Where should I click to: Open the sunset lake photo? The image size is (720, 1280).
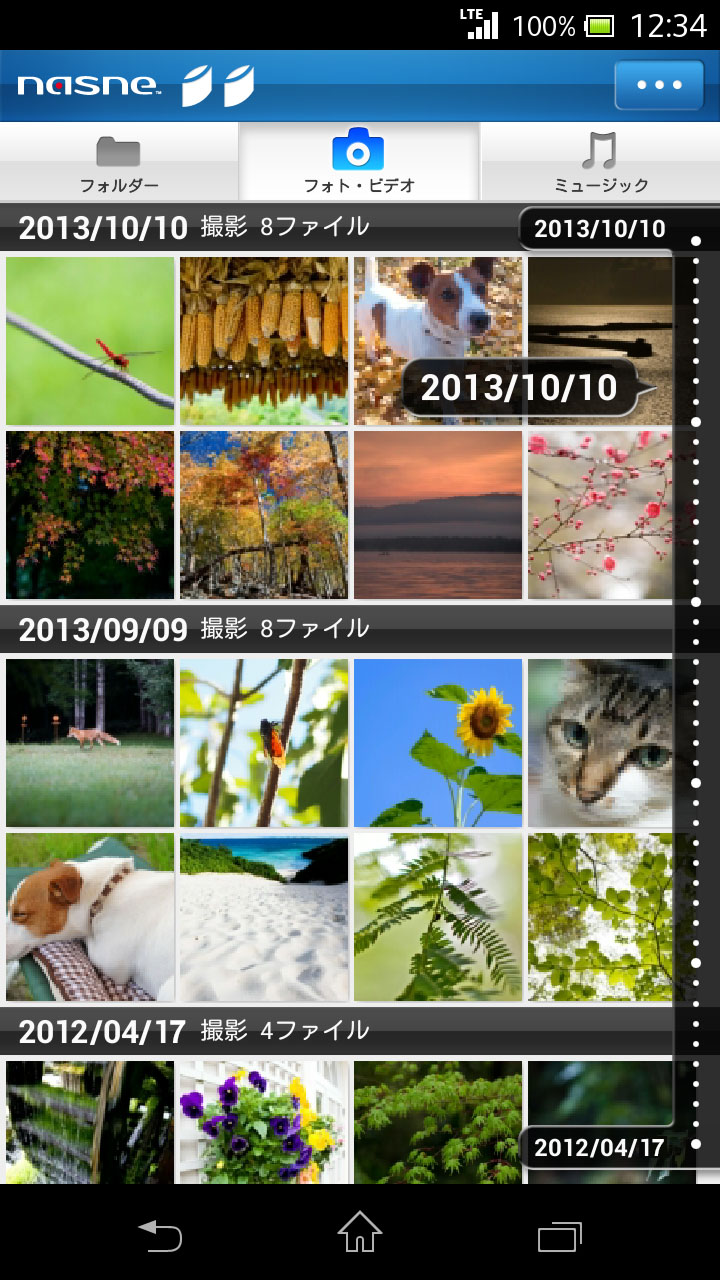tap(438, 515)
